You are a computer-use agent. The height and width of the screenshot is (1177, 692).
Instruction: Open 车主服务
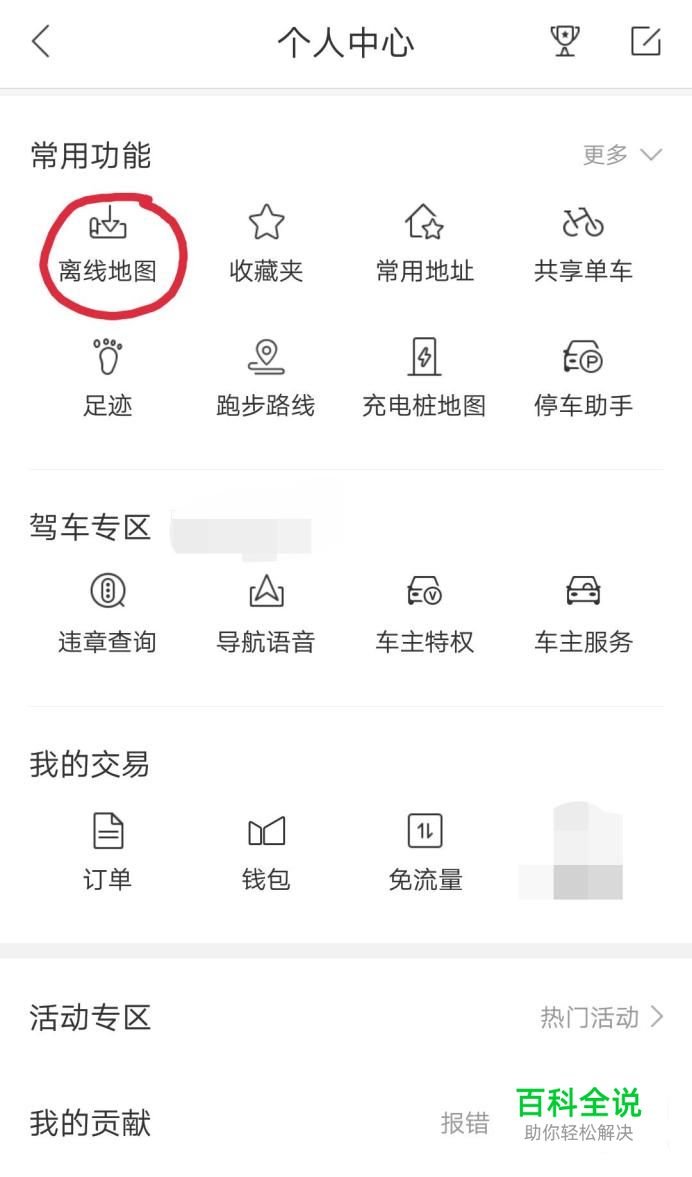point(583,615)
